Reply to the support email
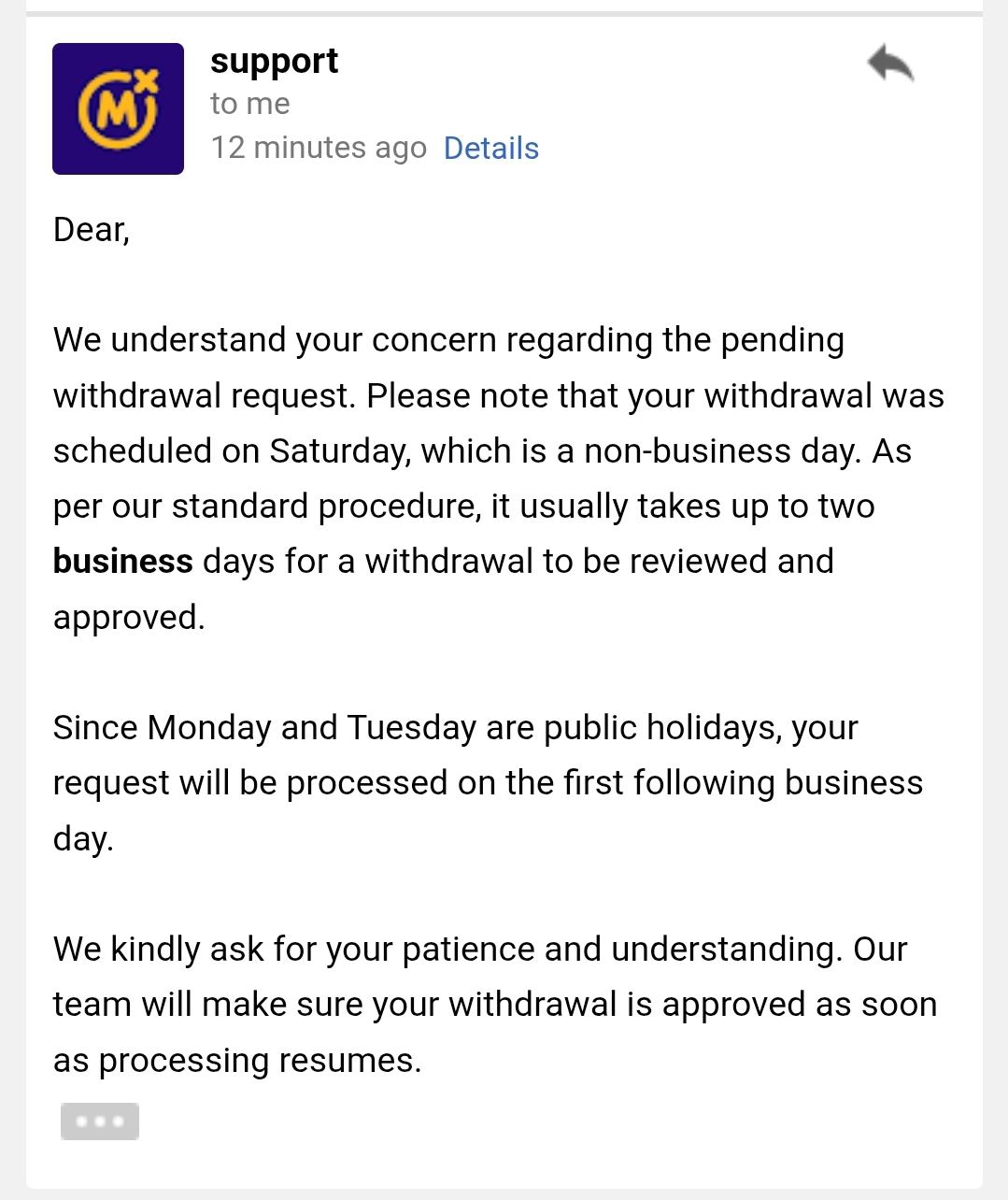This screenshot has height=1200, width=1008. coord(889,64)
